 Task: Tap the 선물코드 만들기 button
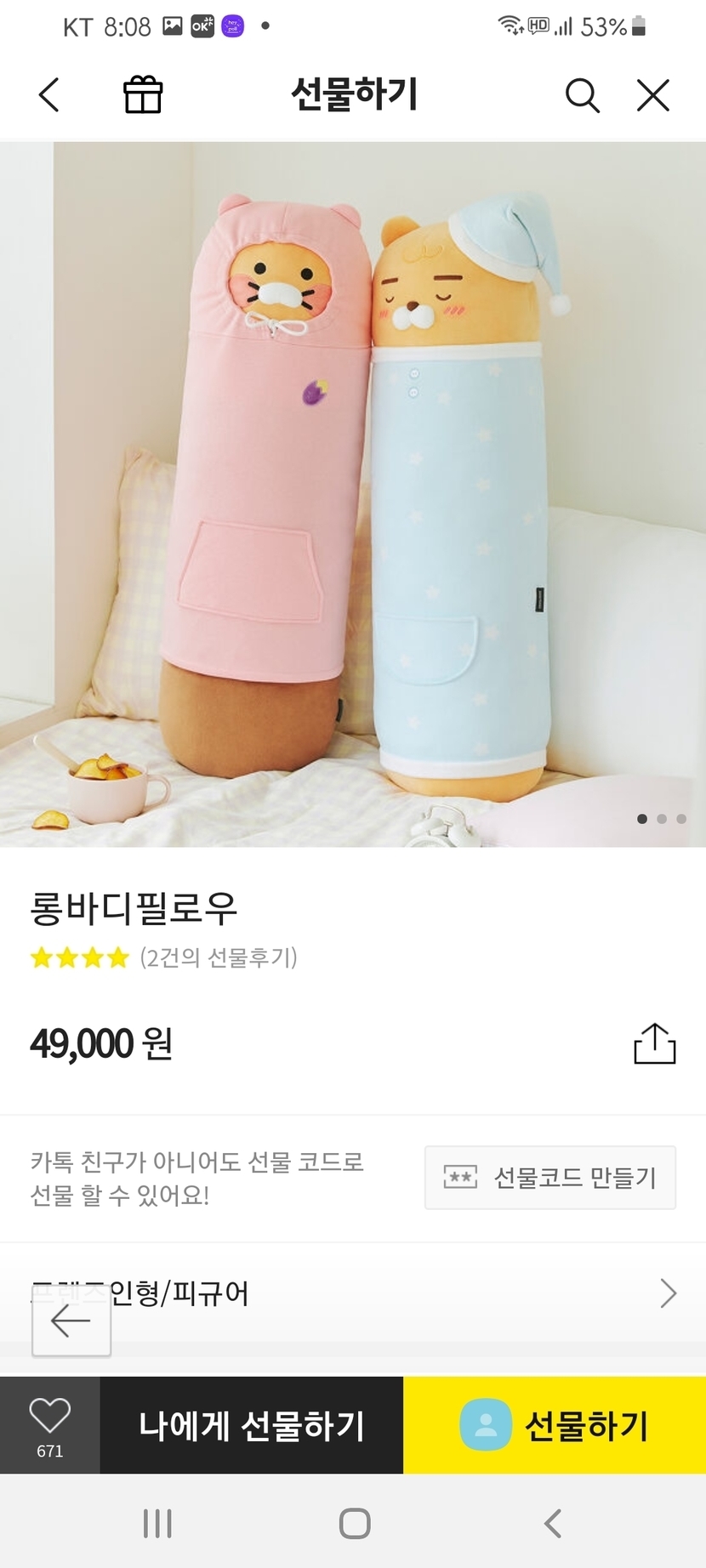point(550,1178)
